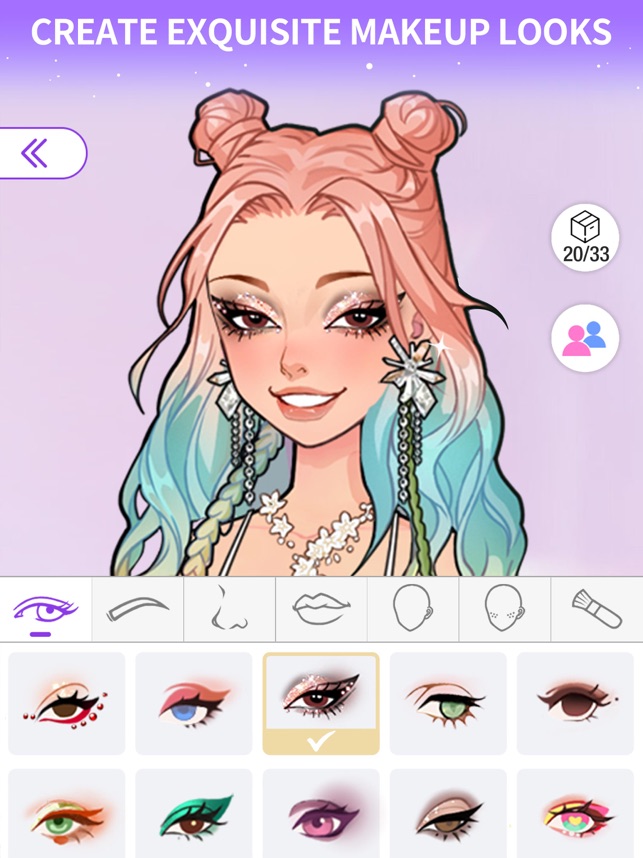The height and width of the screenshot is (858, 643).
Task: Switch to the makeup brush tab
Action: coord(596,608)
